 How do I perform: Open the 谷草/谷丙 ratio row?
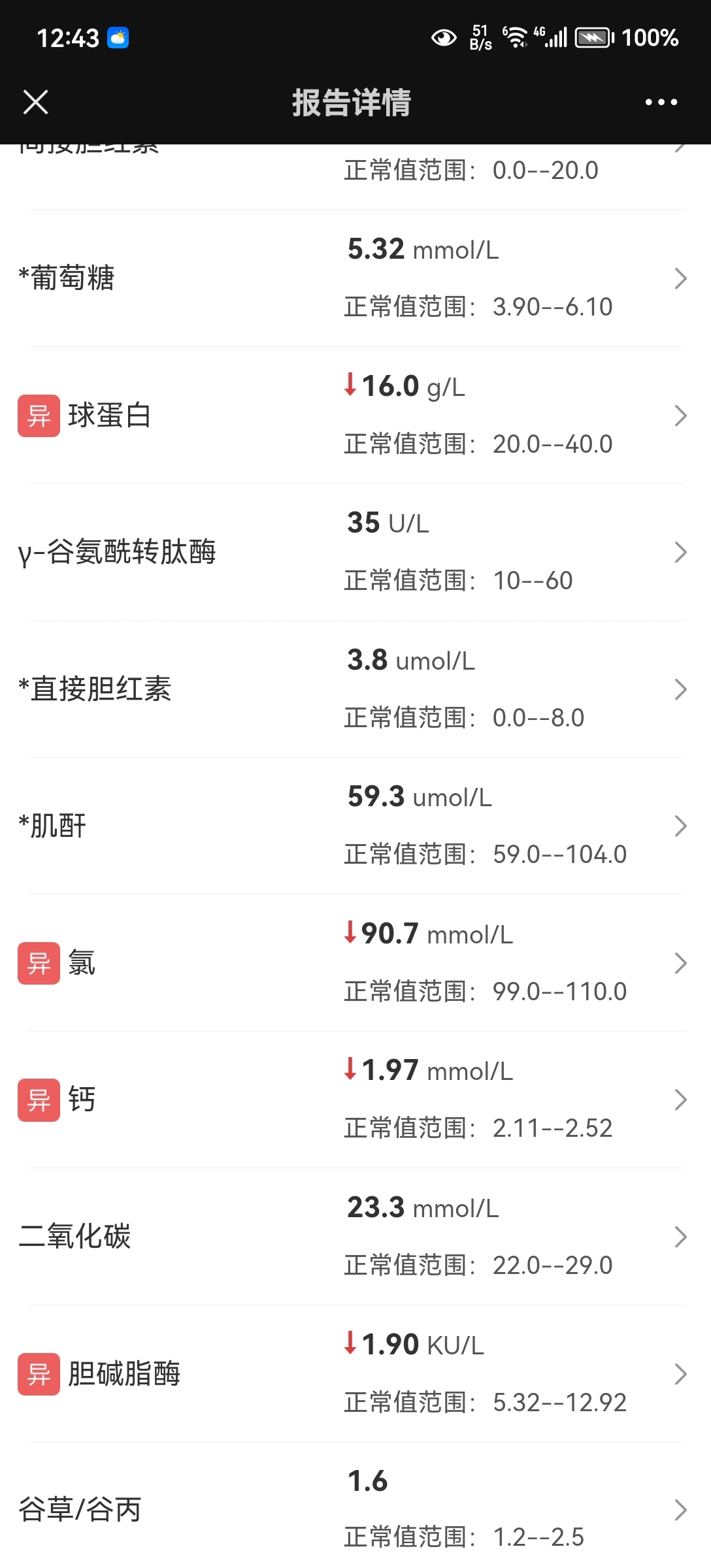(x=355, y=1505)
